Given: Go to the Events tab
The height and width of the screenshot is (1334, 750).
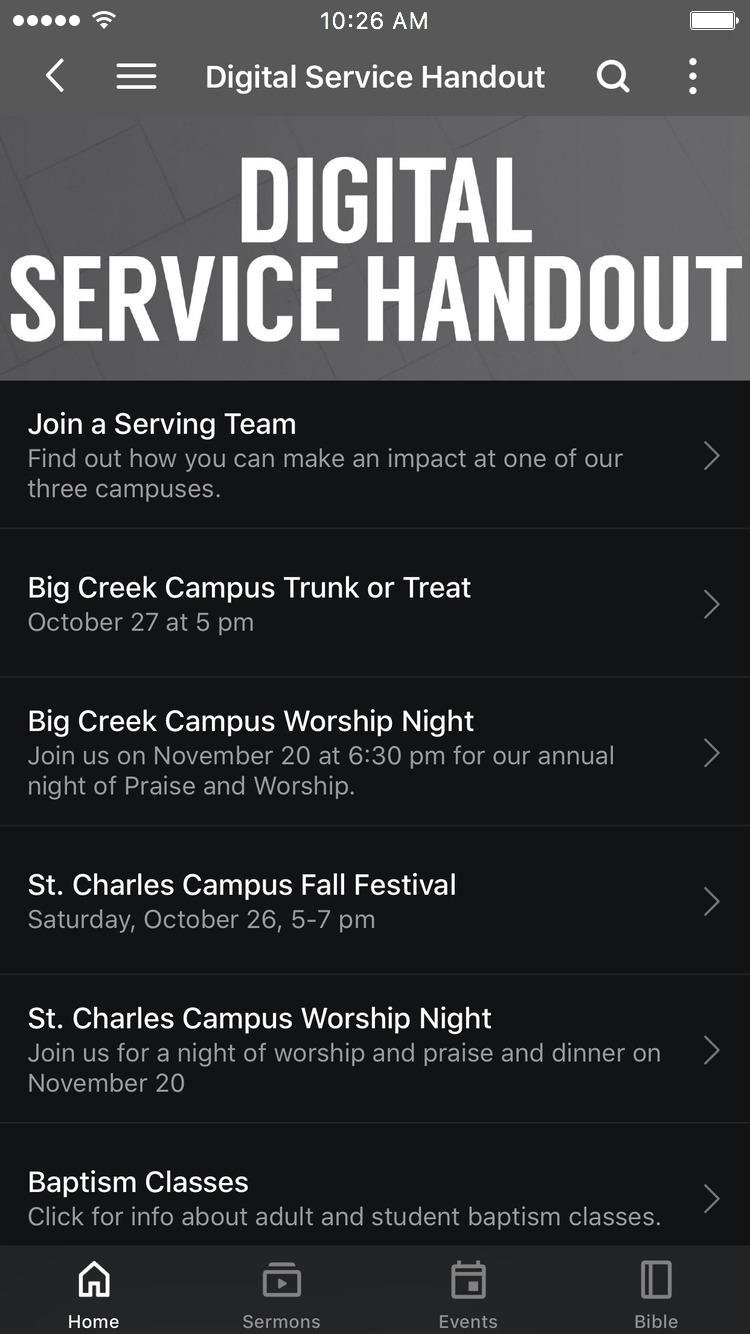Looking at the screenshot, I should (468, 1293).
